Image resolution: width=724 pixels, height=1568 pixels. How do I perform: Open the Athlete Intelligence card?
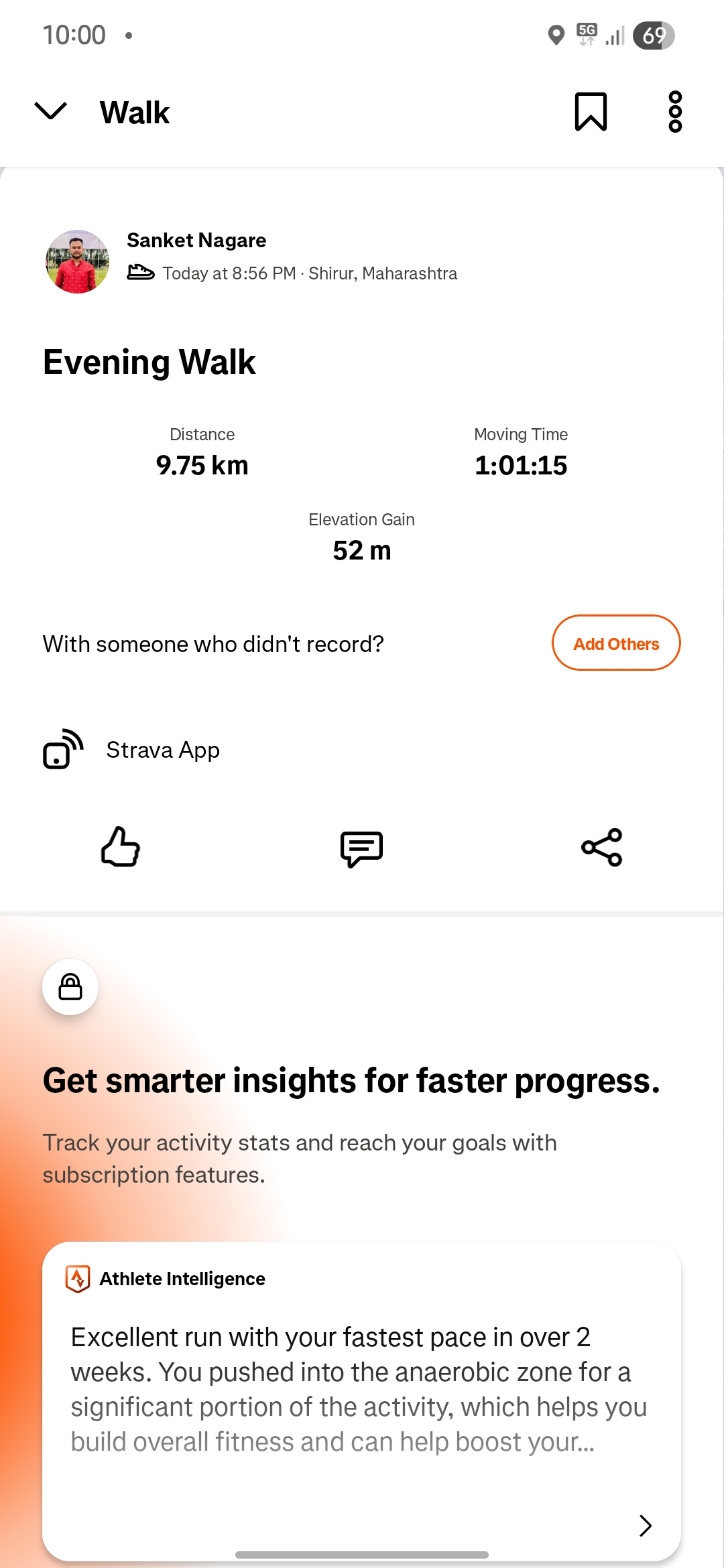pos(362,1400)
